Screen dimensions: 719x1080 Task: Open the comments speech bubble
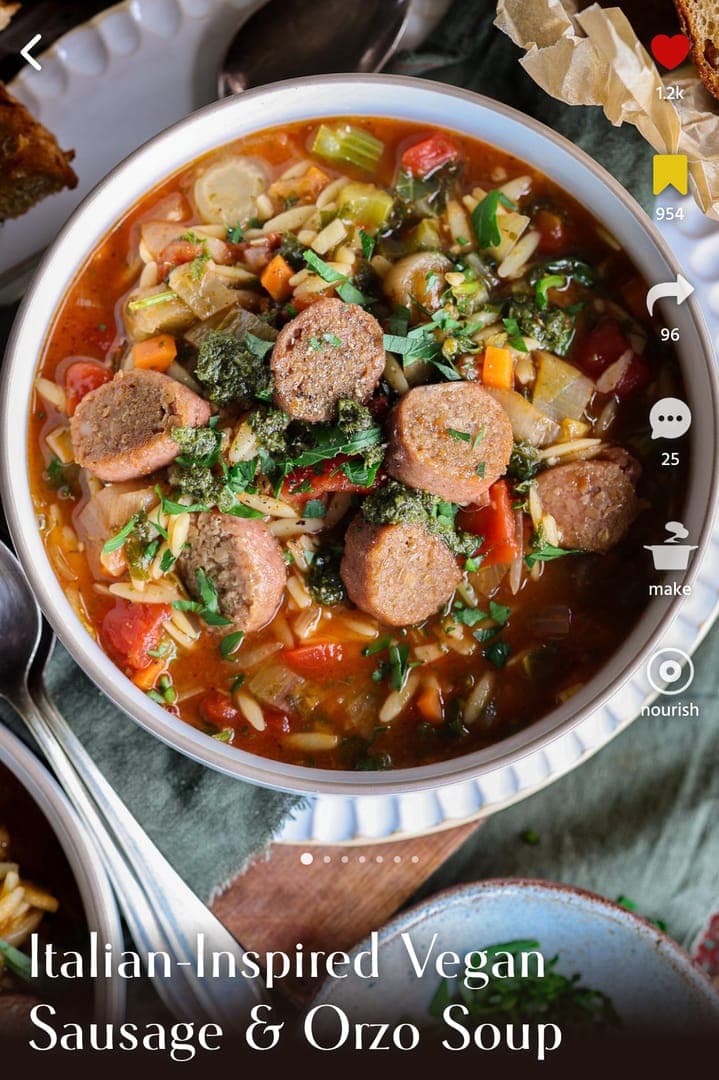[670, 419]
